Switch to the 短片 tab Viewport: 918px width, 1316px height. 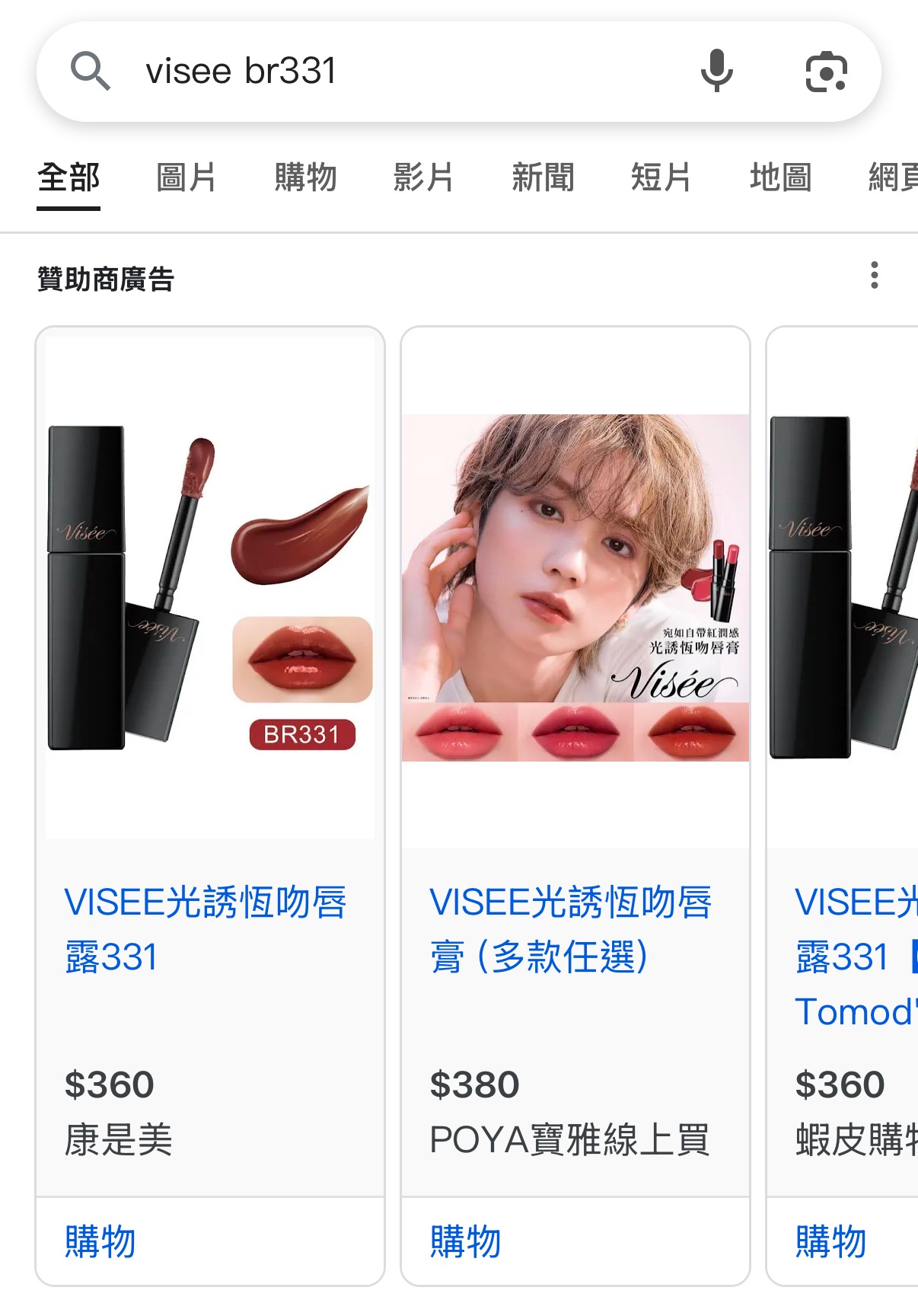coord(661,177)
